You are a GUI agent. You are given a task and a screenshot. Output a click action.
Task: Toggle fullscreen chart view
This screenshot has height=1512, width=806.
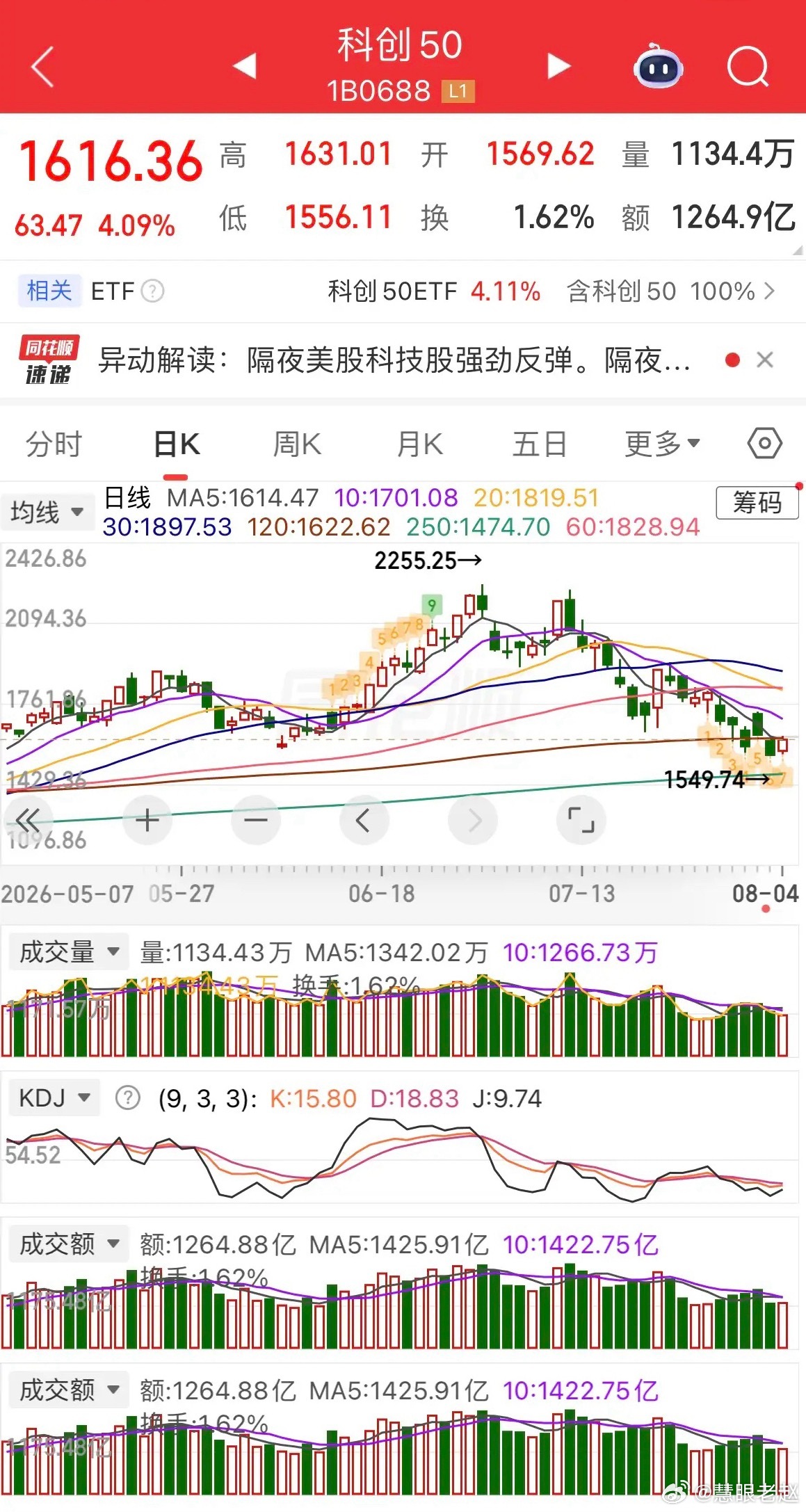581,821
